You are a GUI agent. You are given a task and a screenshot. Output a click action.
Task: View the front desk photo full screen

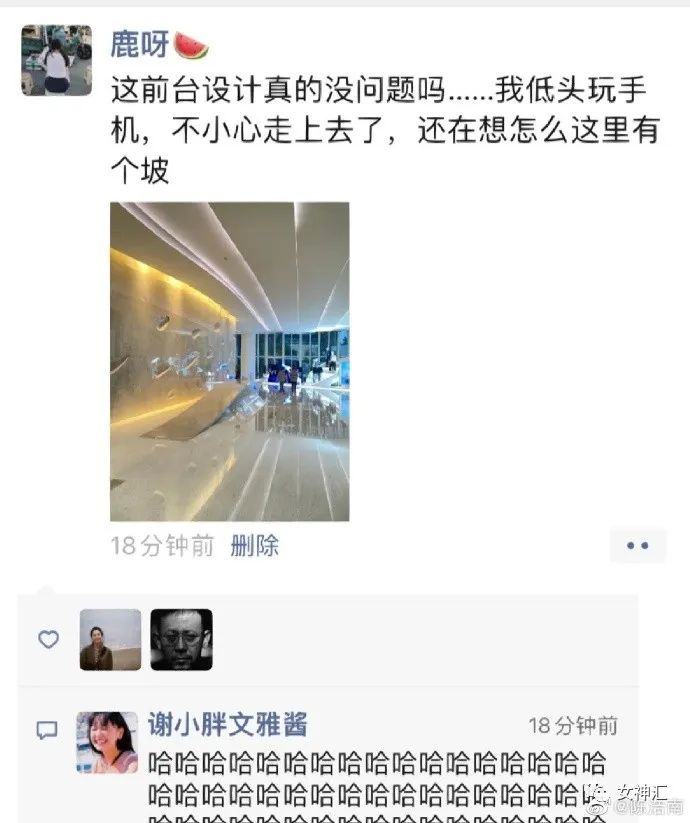tap(229, 361)
